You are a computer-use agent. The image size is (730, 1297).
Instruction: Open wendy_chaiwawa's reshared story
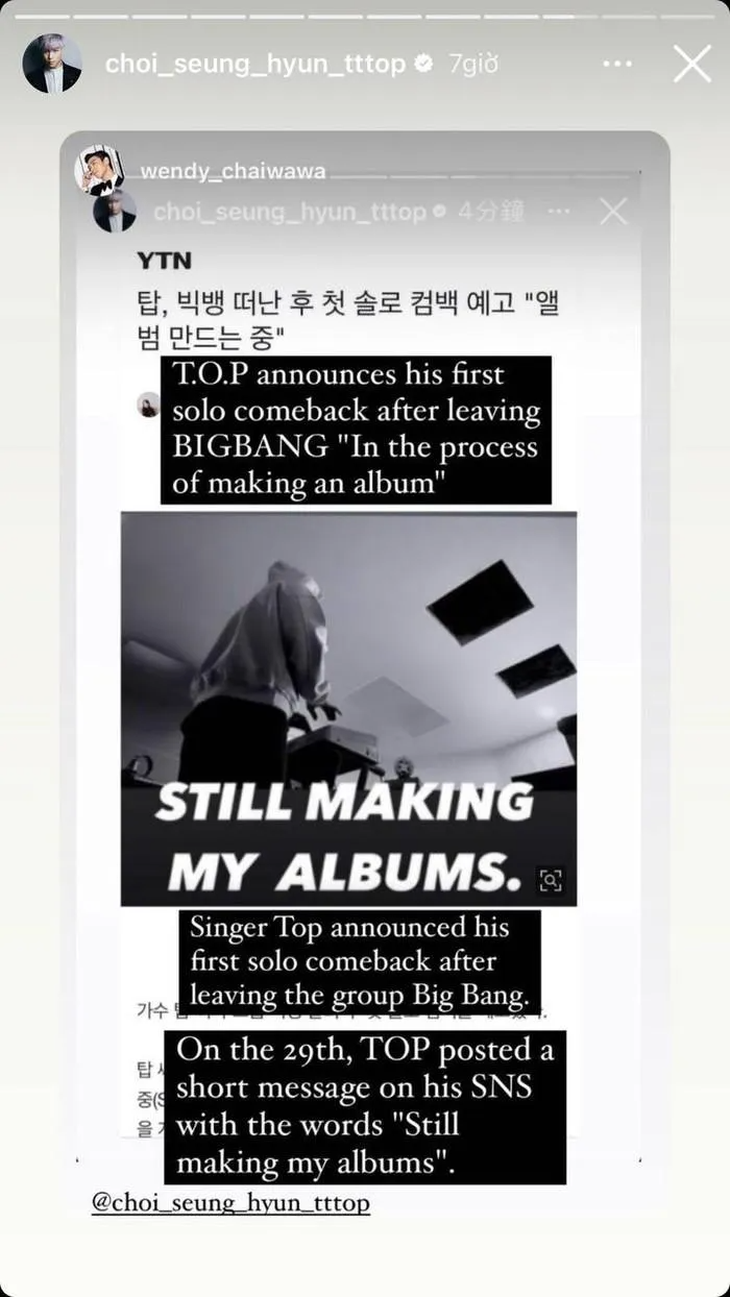click(232, 171)
